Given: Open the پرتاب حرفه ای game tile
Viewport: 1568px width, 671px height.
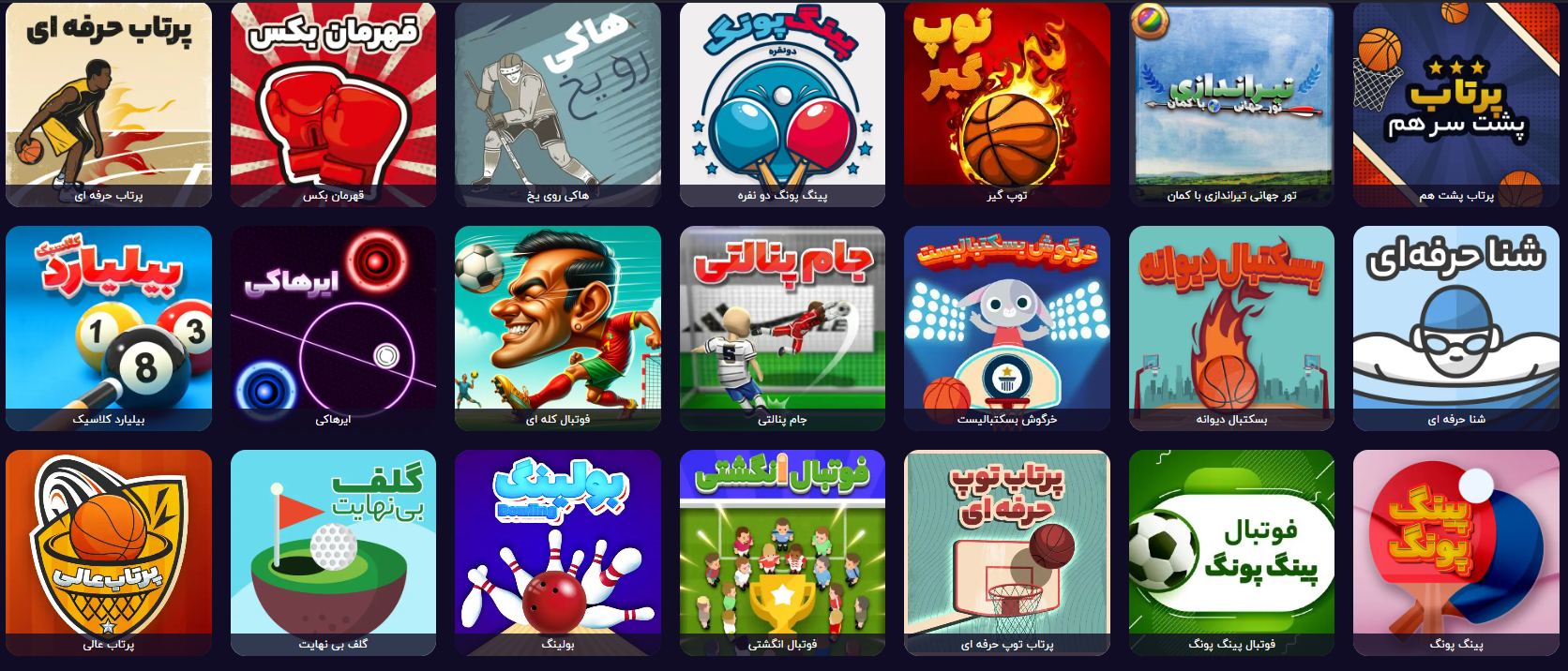Looking at the screenshot, I should [109, 103].
